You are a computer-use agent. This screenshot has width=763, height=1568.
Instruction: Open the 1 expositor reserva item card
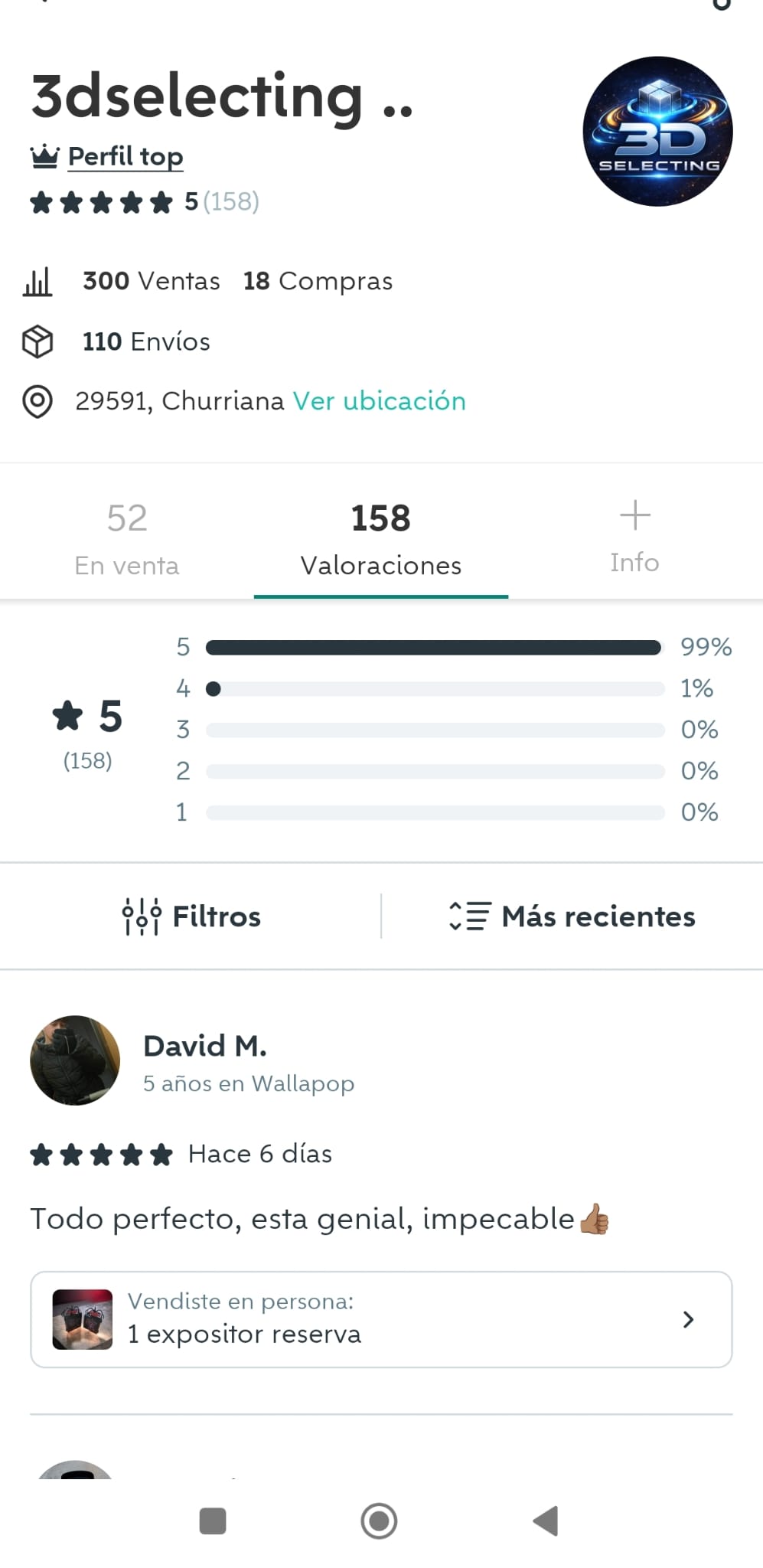click(x=380, y=1319)
